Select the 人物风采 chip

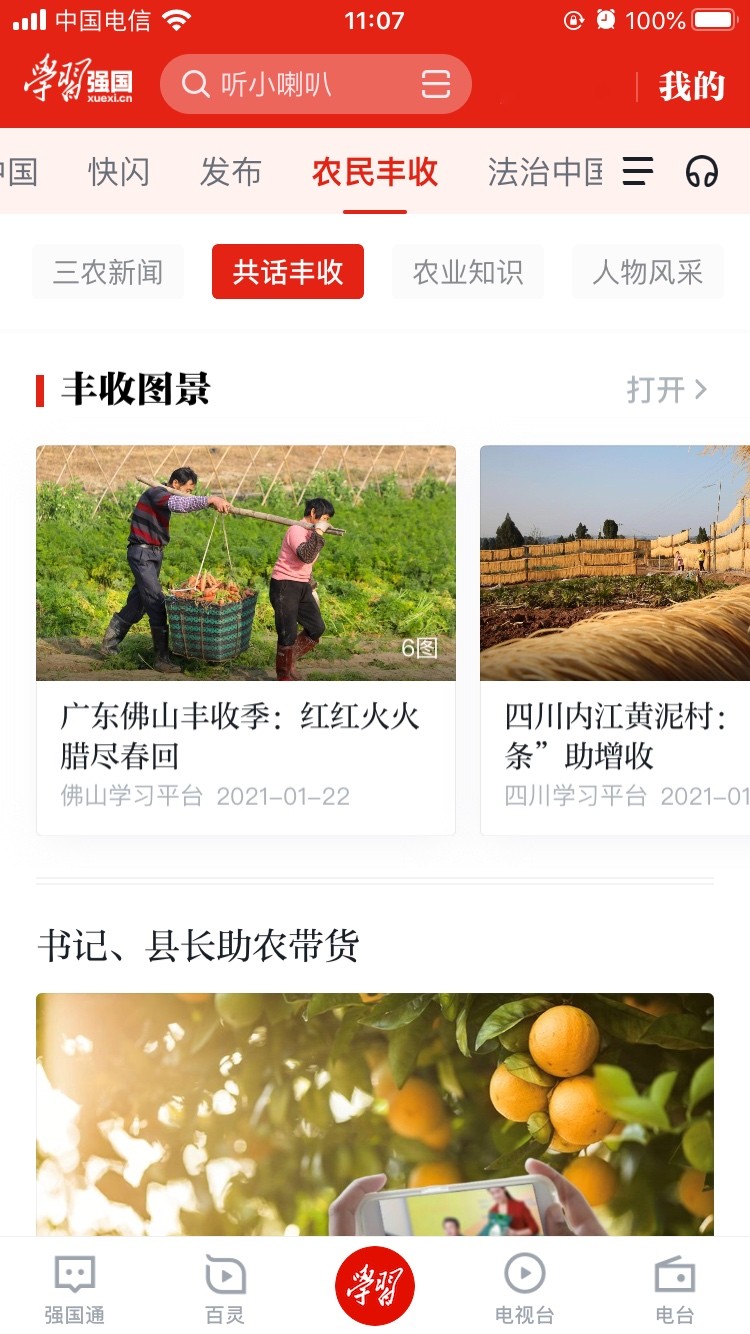648,272
